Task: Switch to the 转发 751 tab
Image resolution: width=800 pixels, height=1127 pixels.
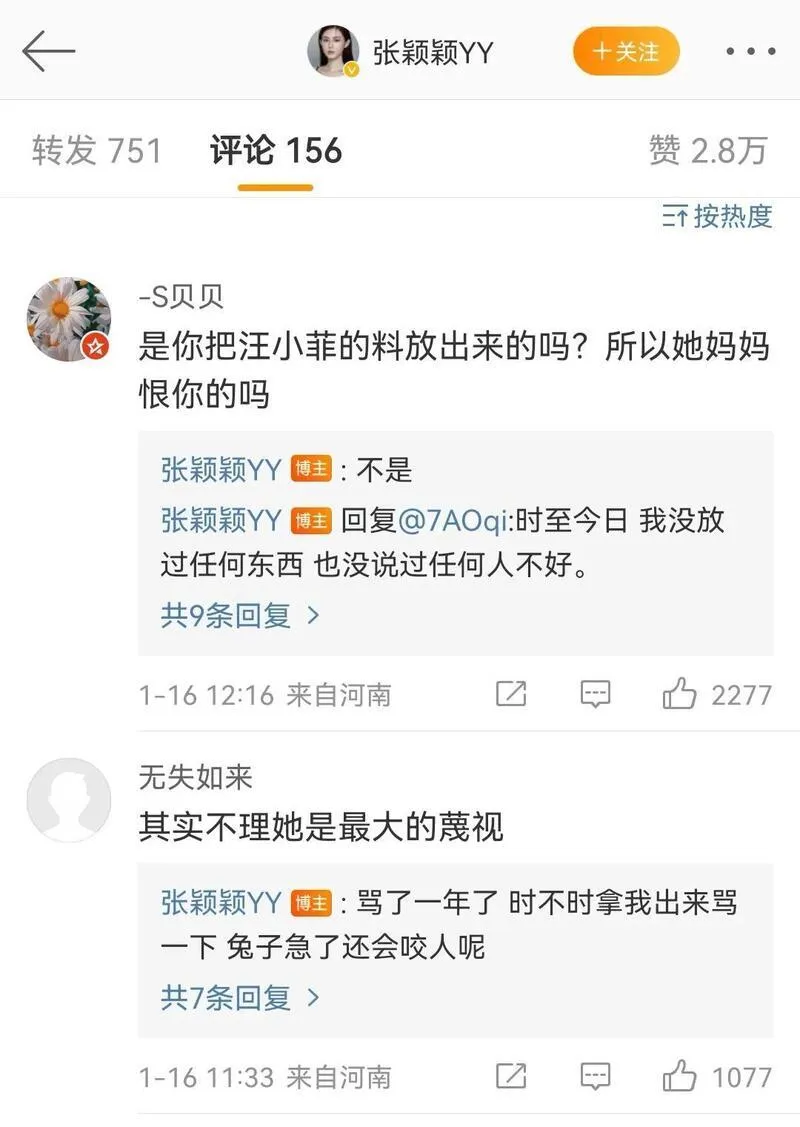Action: pos(96,151)
